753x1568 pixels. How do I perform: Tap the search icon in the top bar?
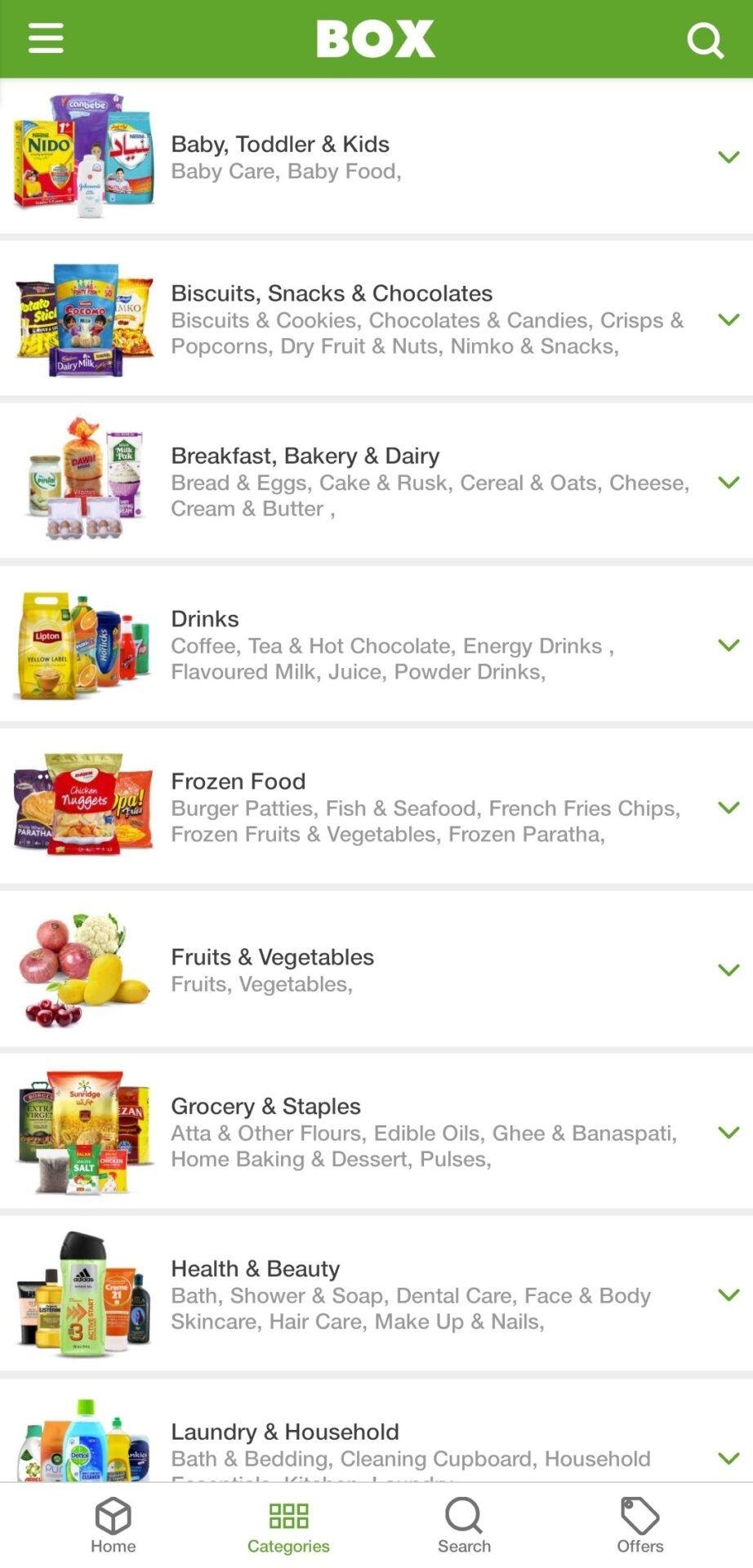coord(705,39)
